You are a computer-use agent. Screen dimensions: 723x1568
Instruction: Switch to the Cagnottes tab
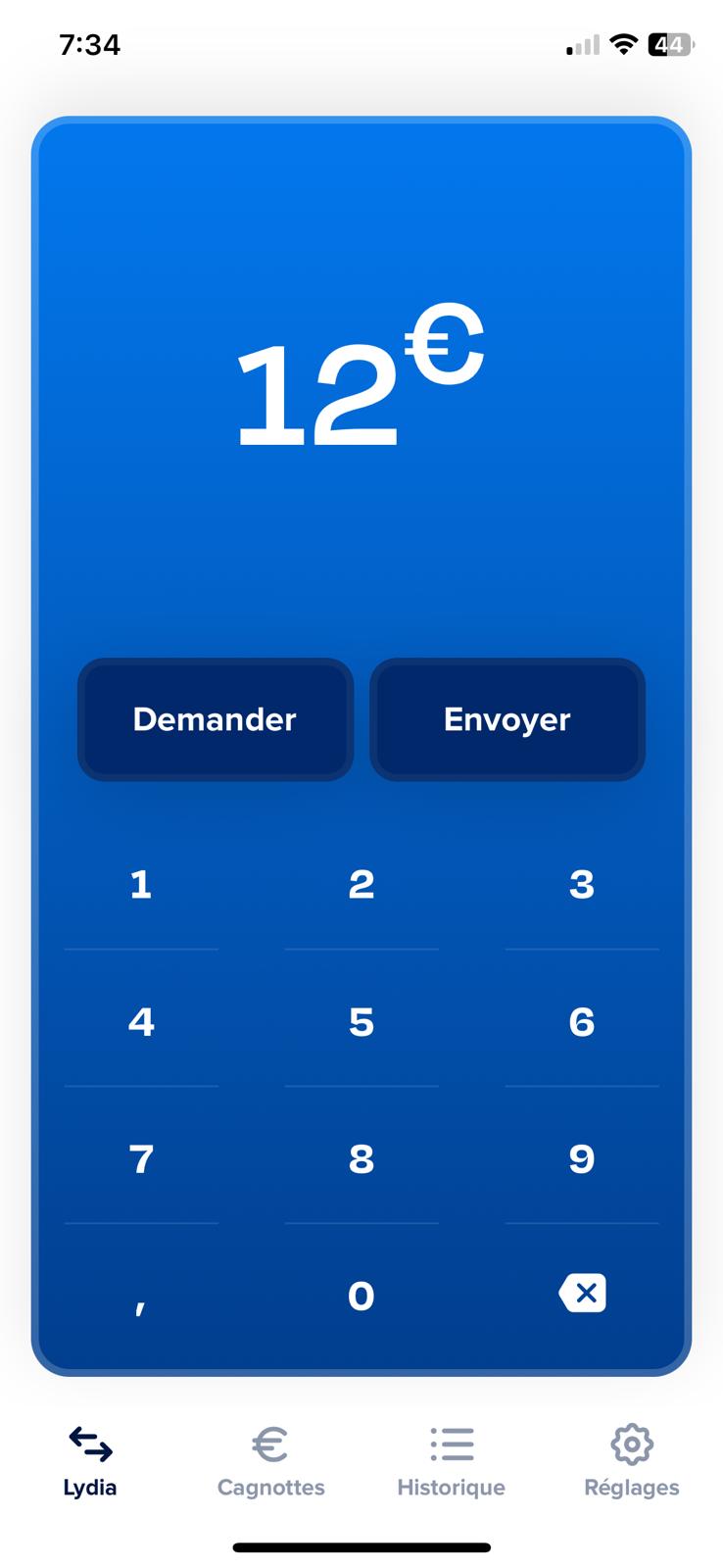pyautogui.click(x=270, y=1460)
